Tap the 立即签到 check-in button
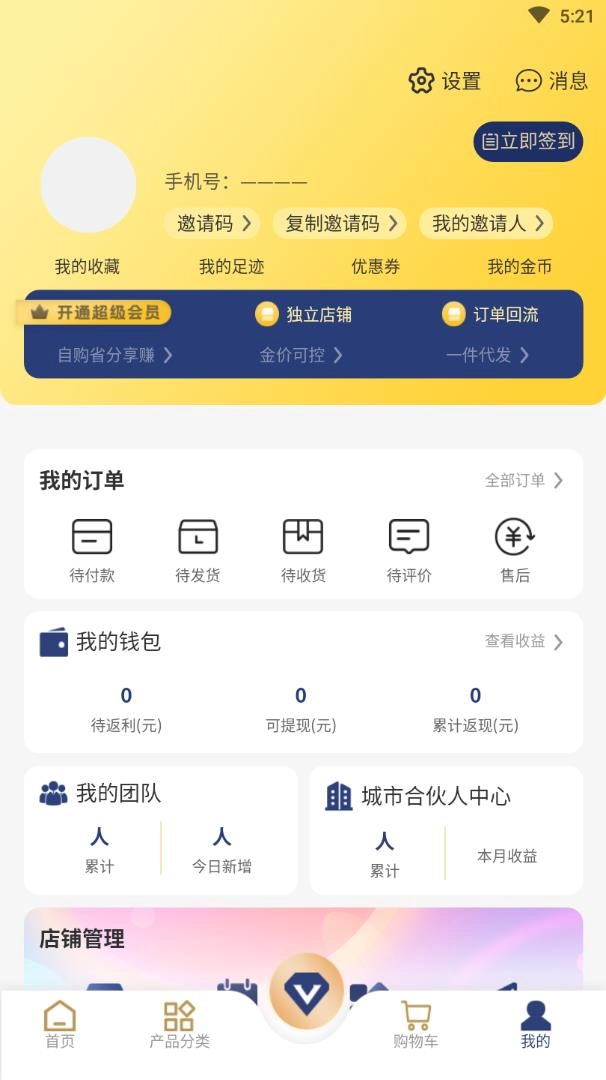This screenshot has width=606, height=1080. [528, 141]
